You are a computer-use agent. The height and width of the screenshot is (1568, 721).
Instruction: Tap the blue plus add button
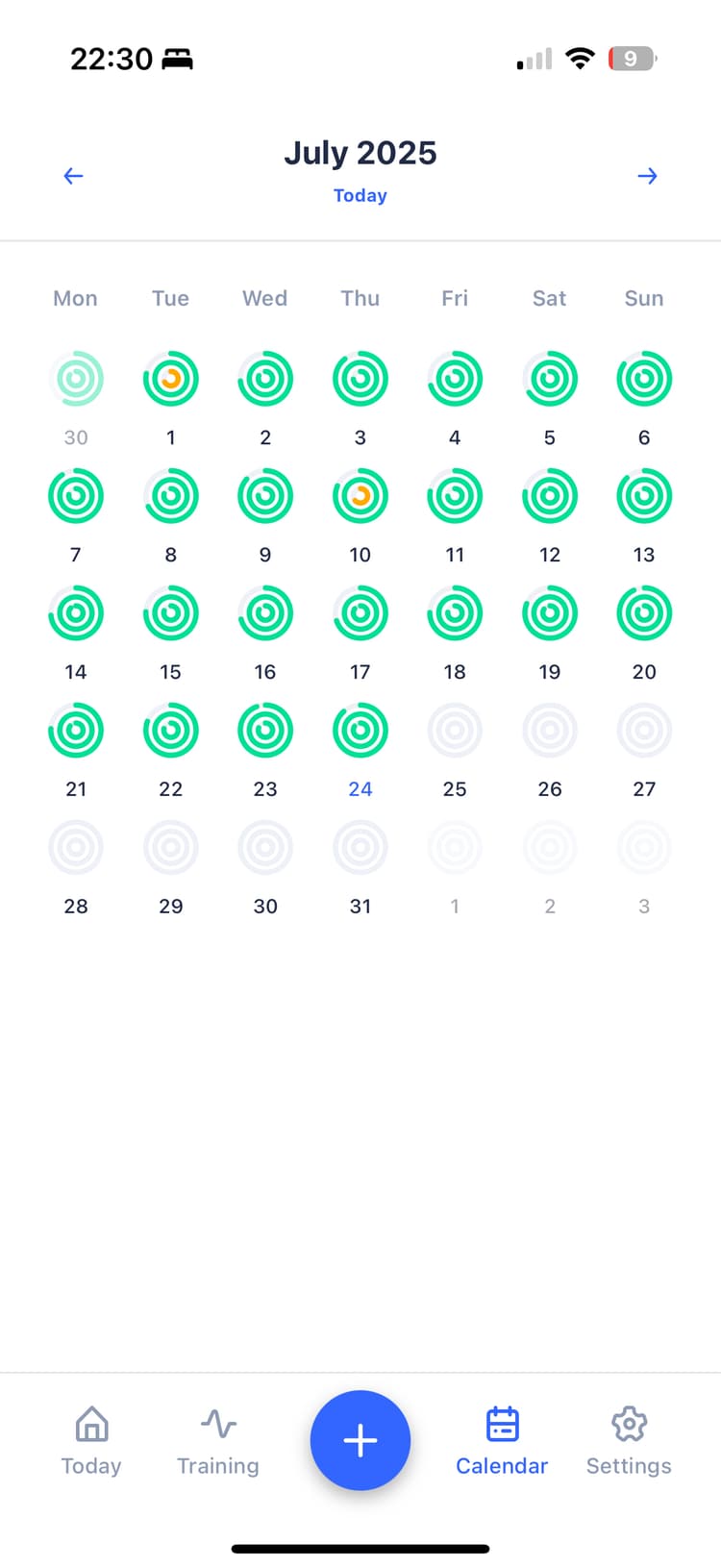[360, 1440]
